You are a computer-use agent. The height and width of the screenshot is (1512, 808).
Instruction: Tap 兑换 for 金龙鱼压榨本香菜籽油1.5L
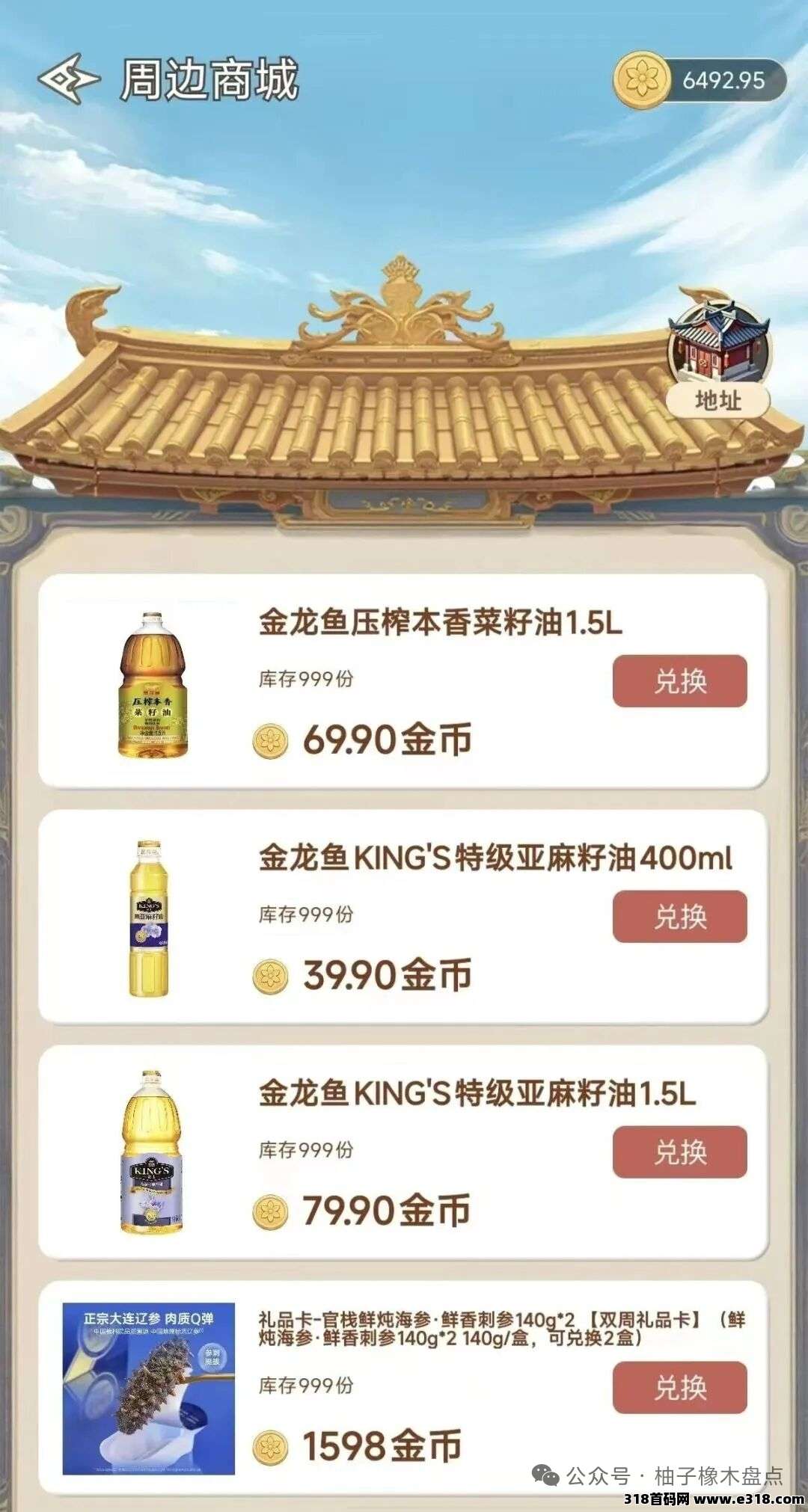[679, 681]
